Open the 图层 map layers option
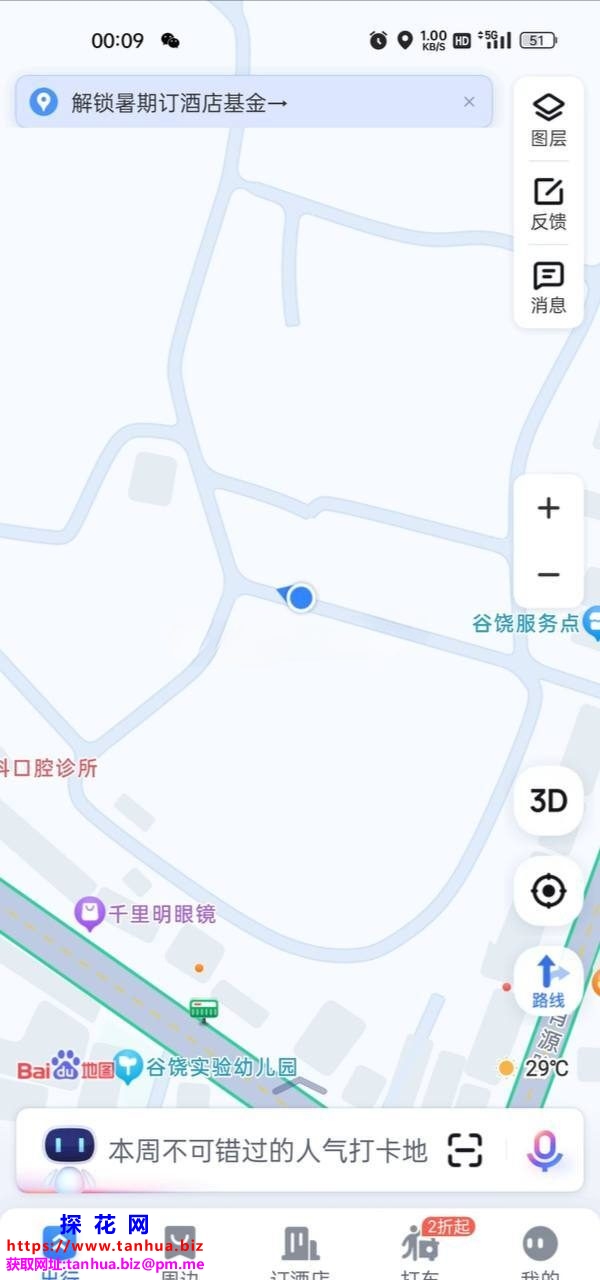600x1280 pixels. (548, 119)
